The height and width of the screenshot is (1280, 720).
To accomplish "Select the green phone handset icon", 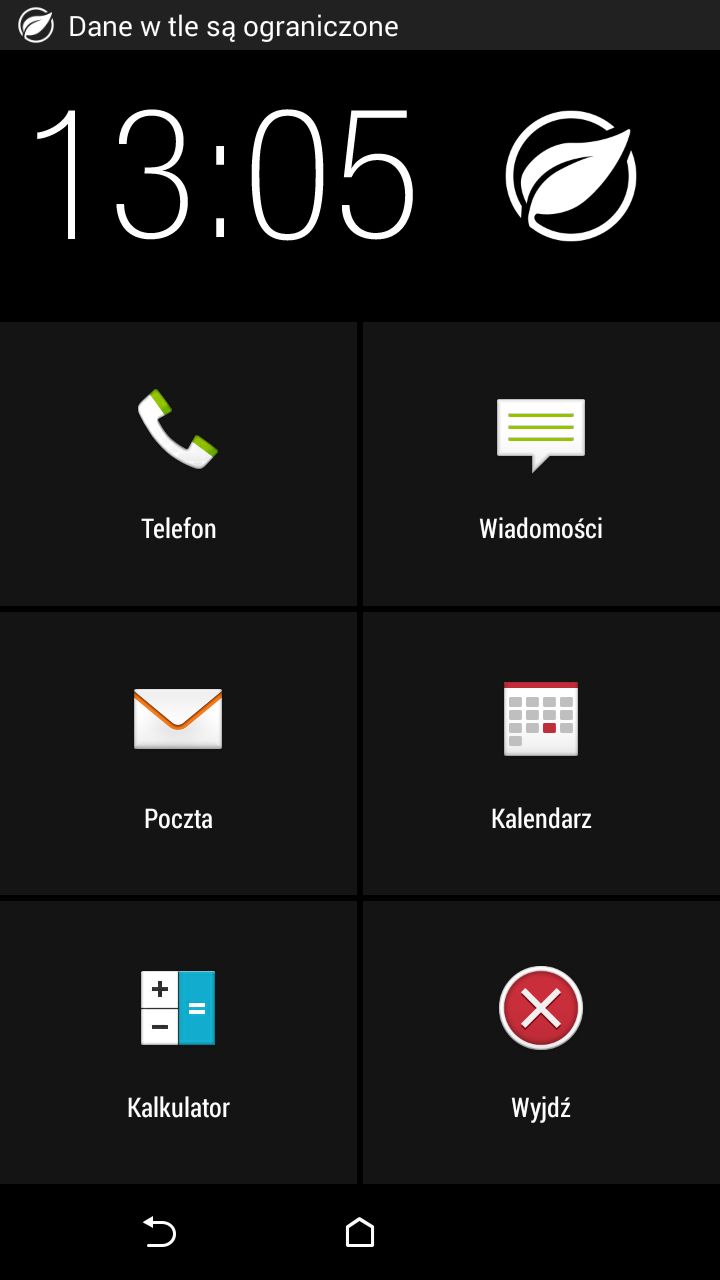I will point(178,430).
